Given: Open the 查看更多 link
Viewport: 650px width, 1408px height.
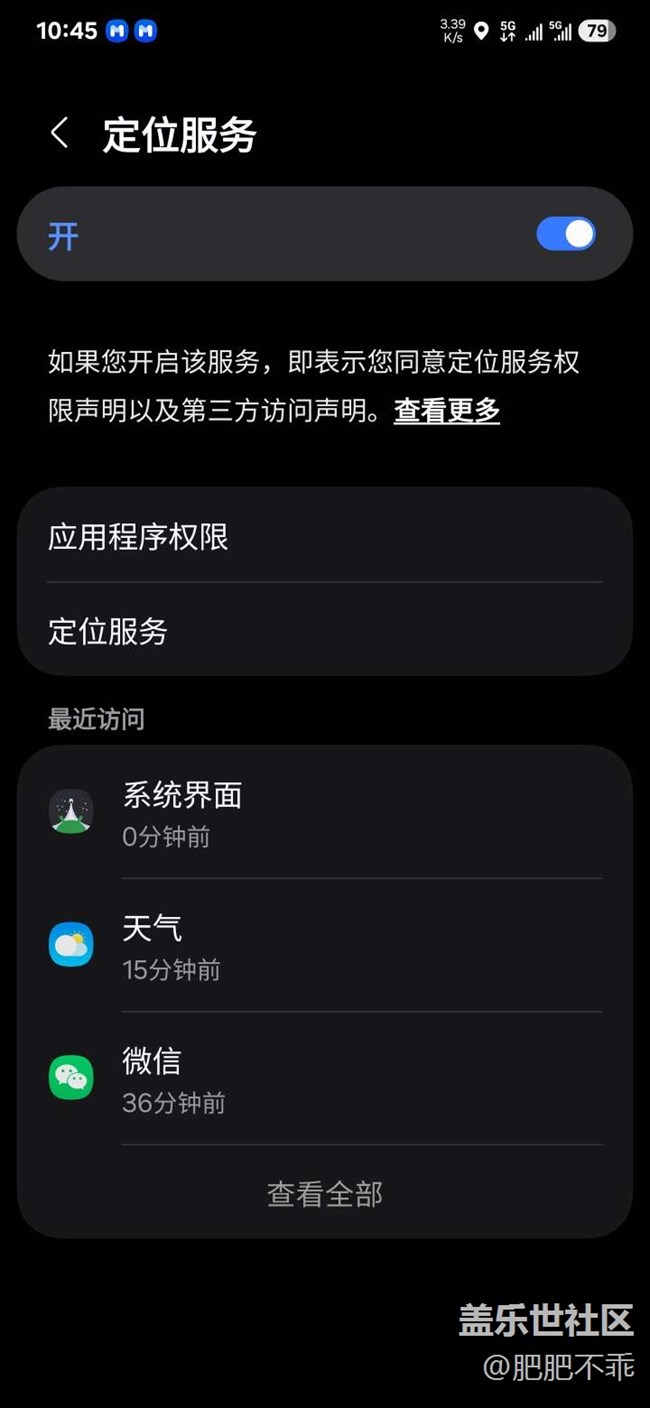Looking at the screenshot, I should point(446,410).
